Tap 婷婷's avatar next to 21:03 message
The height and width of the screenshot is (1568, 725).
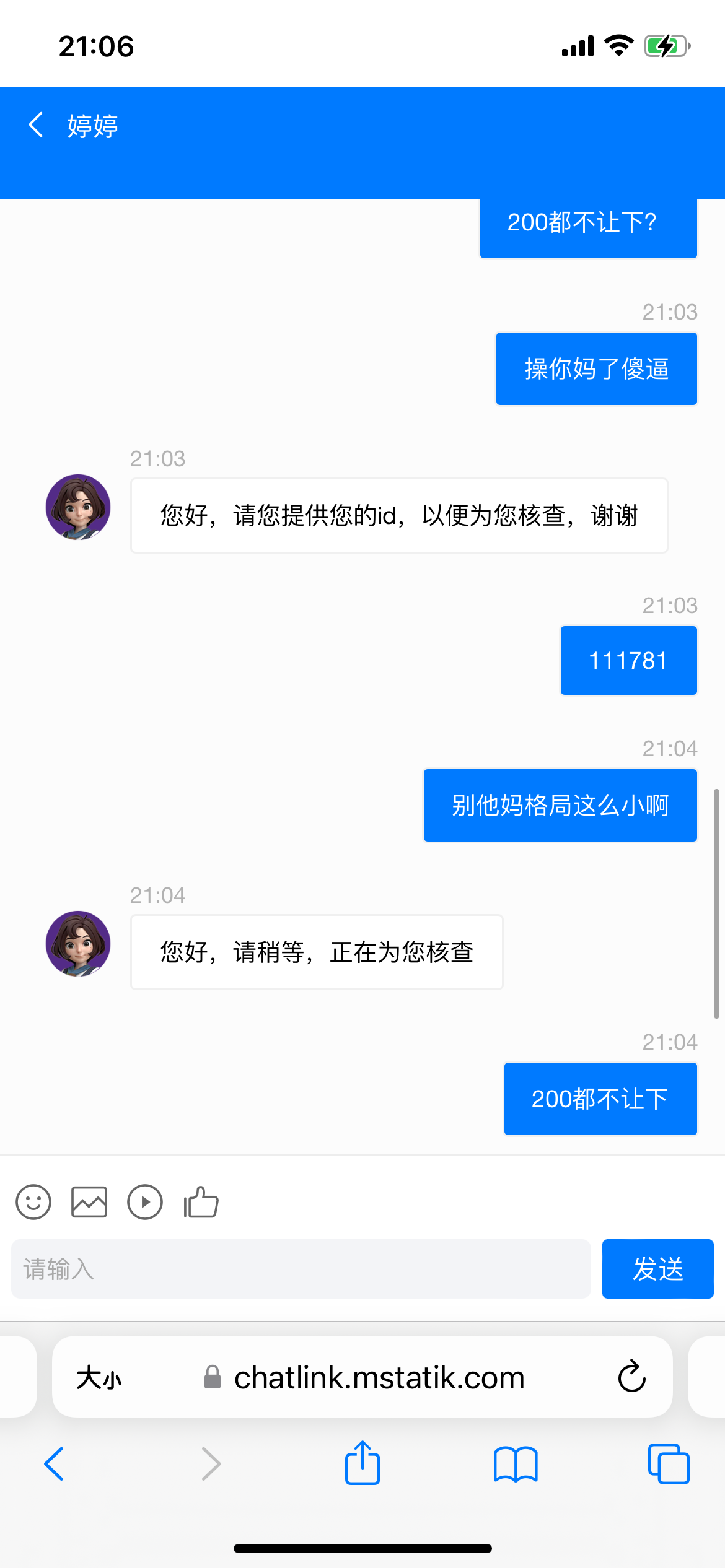click(77, 507)
